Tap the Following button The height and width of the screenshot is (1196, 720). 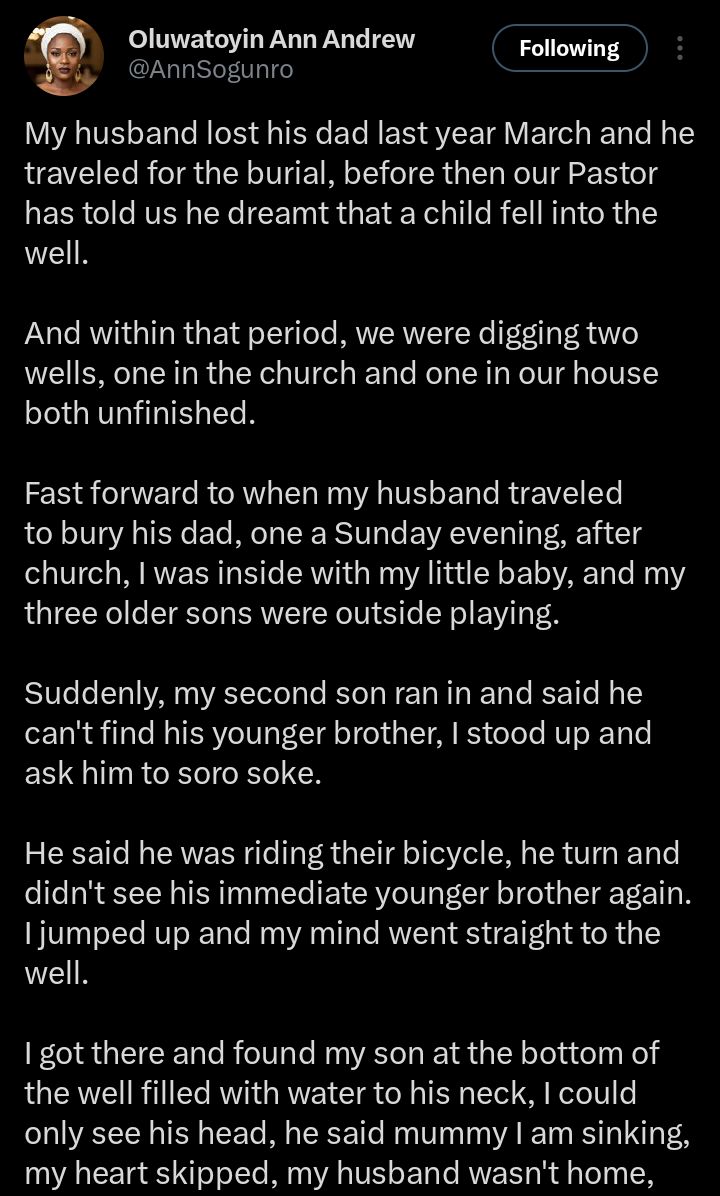pos(569,48)
